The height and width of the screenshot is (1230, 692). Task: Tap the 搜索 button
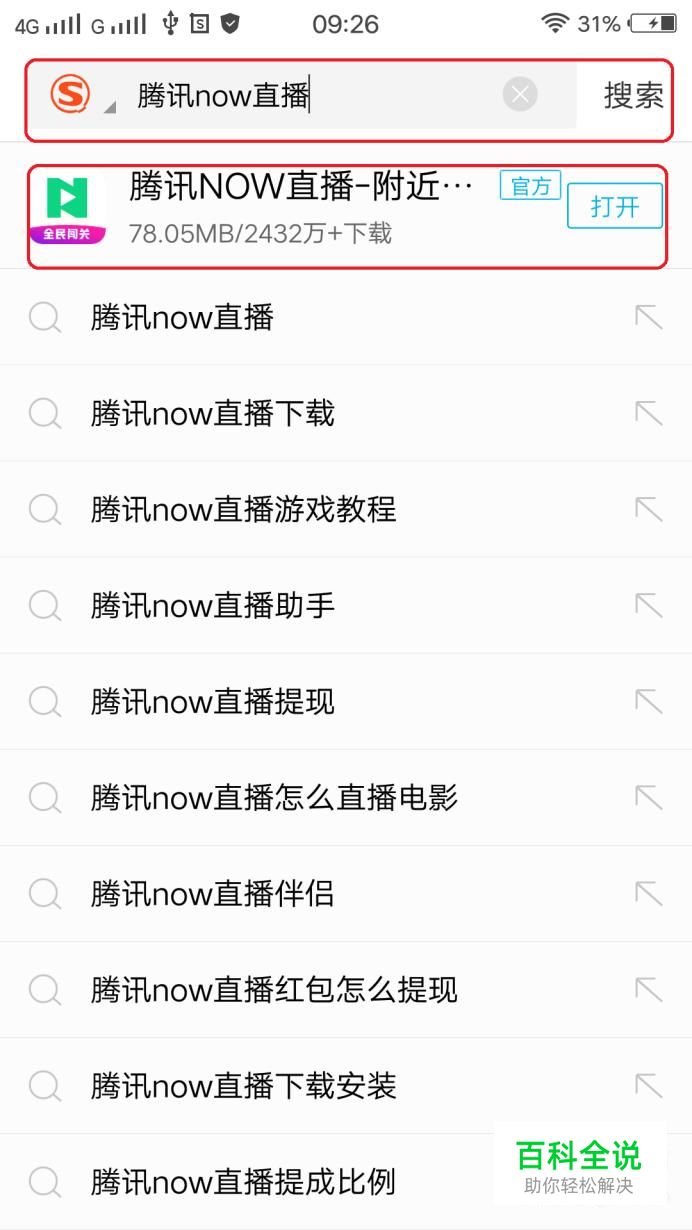click(633, 96)
